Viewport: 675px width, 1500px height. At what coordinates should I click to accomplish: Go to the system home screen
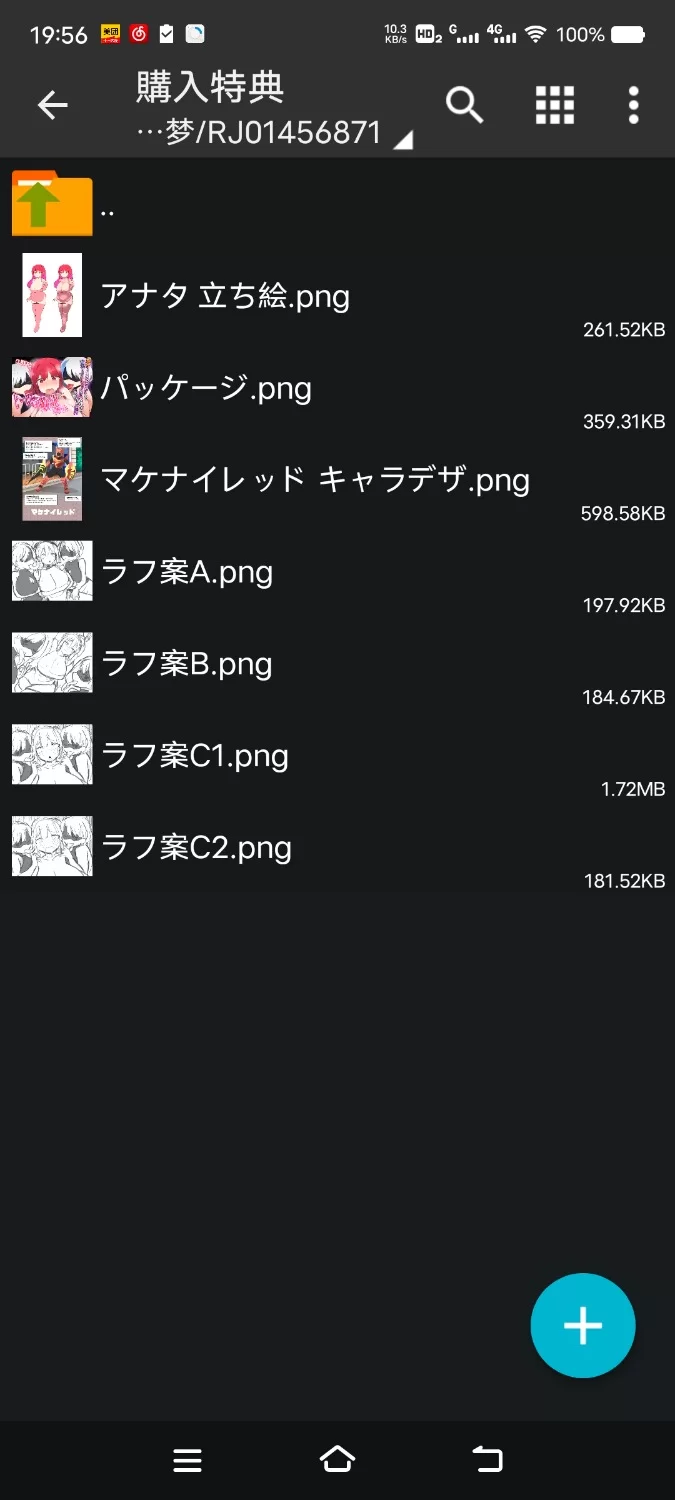coord(337,1460)
